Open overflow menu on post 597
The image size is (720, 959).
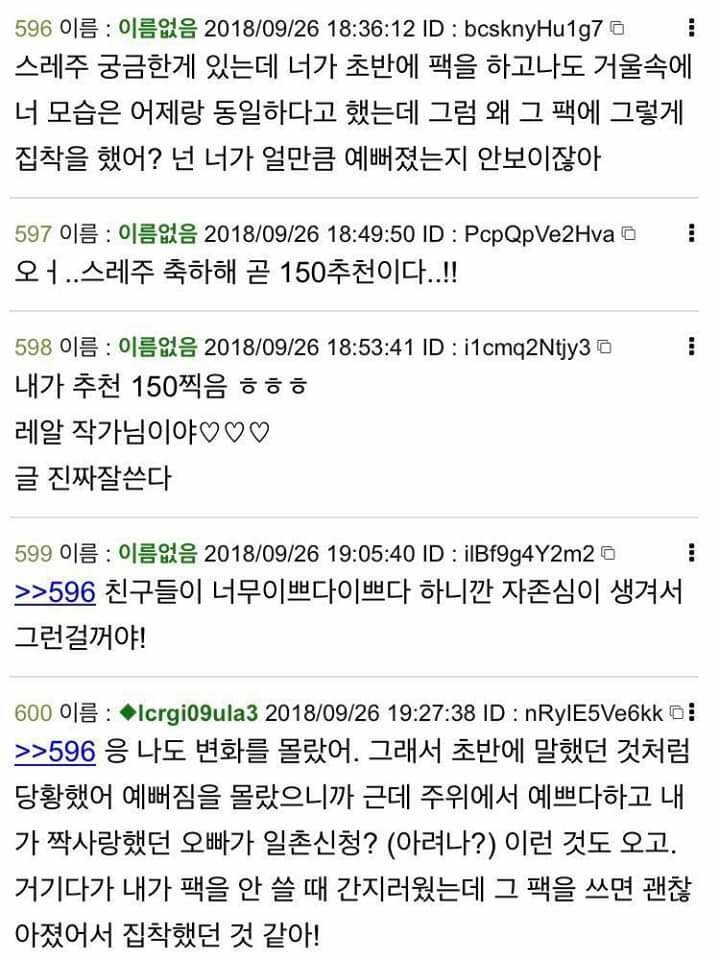[x=693, y=234]
